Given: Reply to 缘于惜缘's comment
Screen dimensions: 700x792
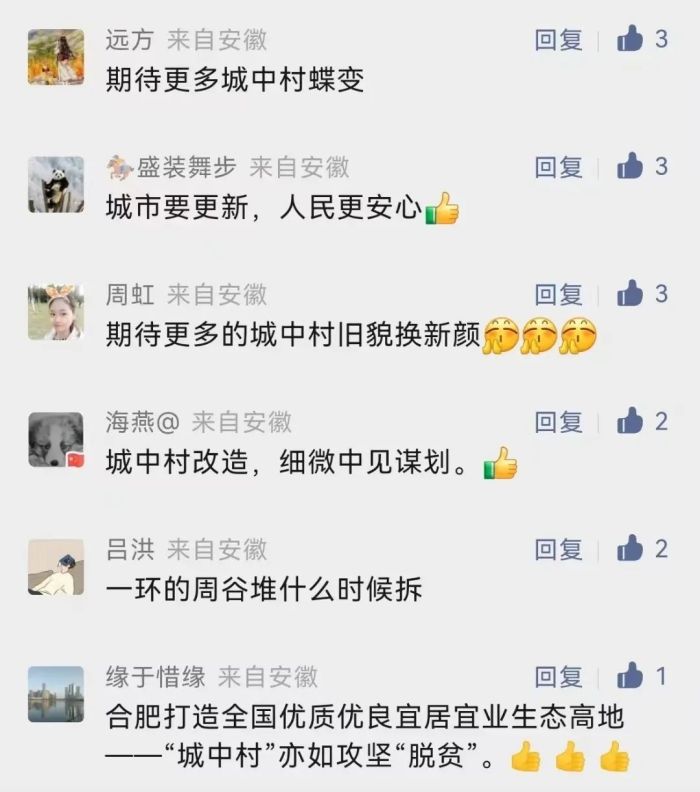Looking at the screenshot, I should [x=558, y=677].
